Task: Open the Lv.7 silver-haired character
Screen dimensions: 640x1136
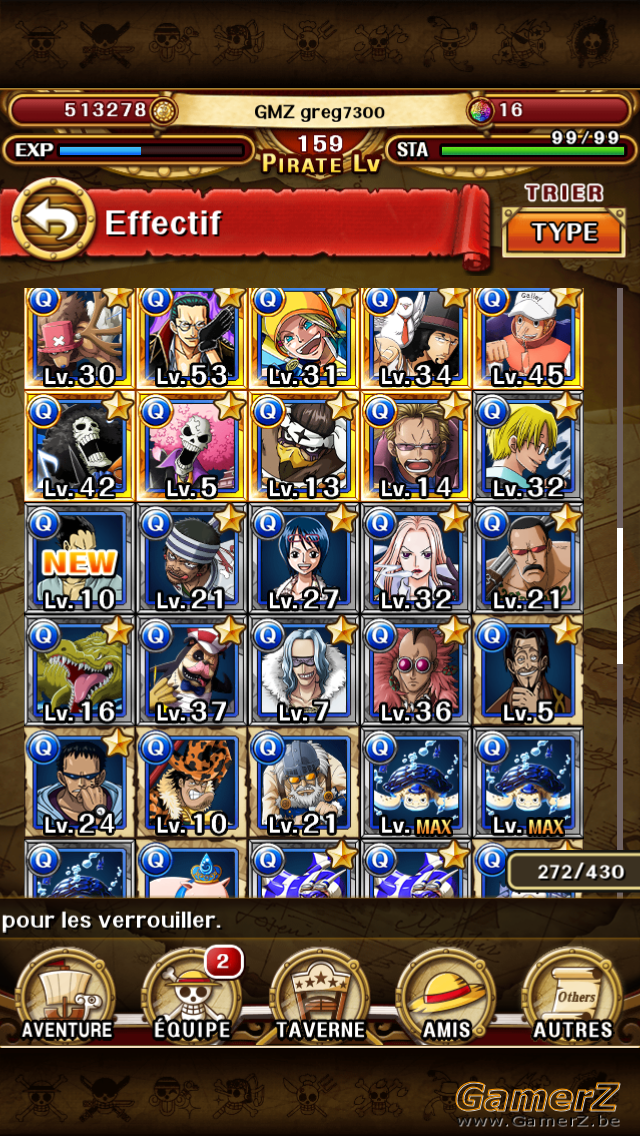Action: pos(304,671)
